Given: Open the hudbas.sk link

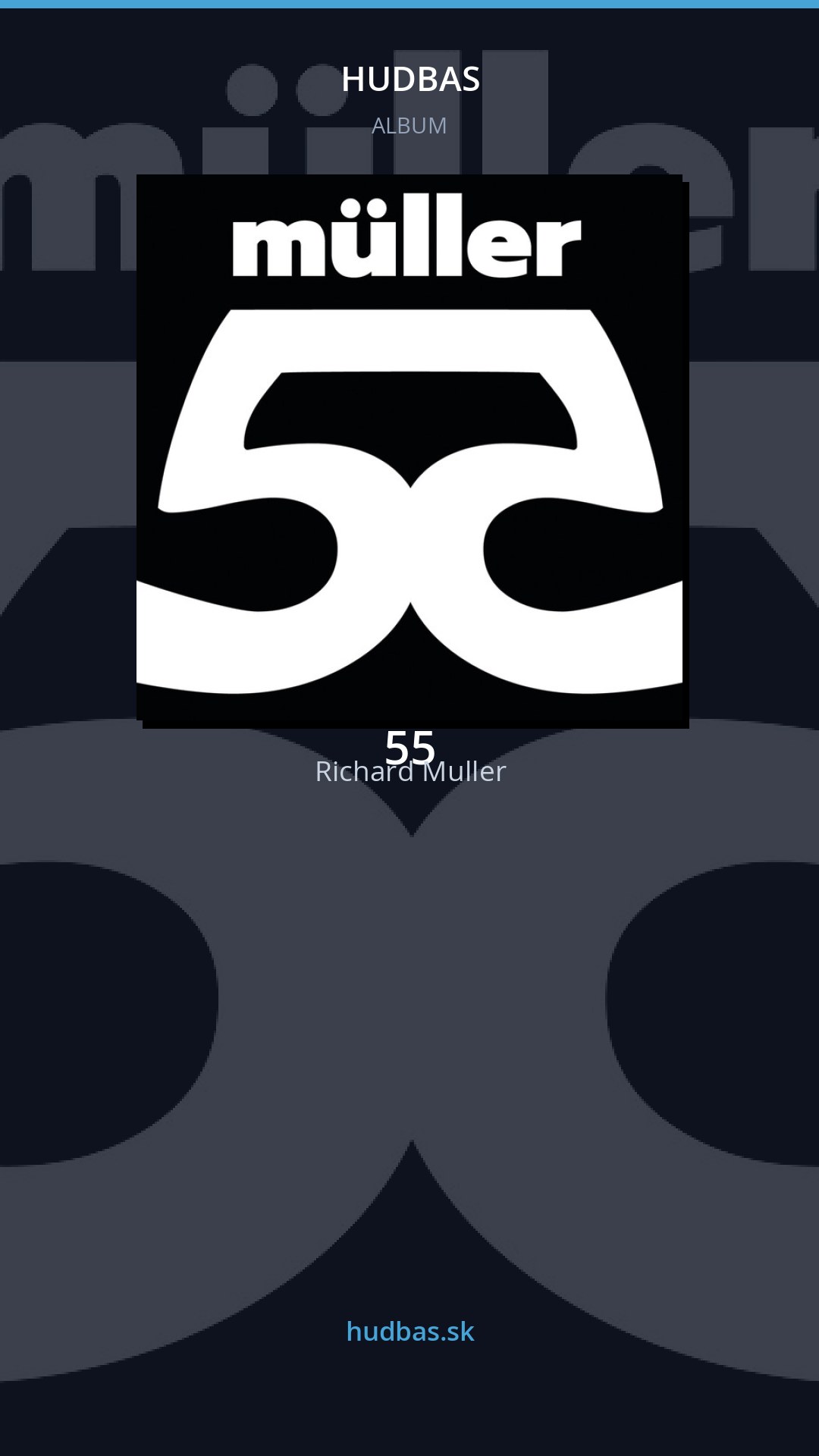Looking at the screenshot, I should [410, 1332].
